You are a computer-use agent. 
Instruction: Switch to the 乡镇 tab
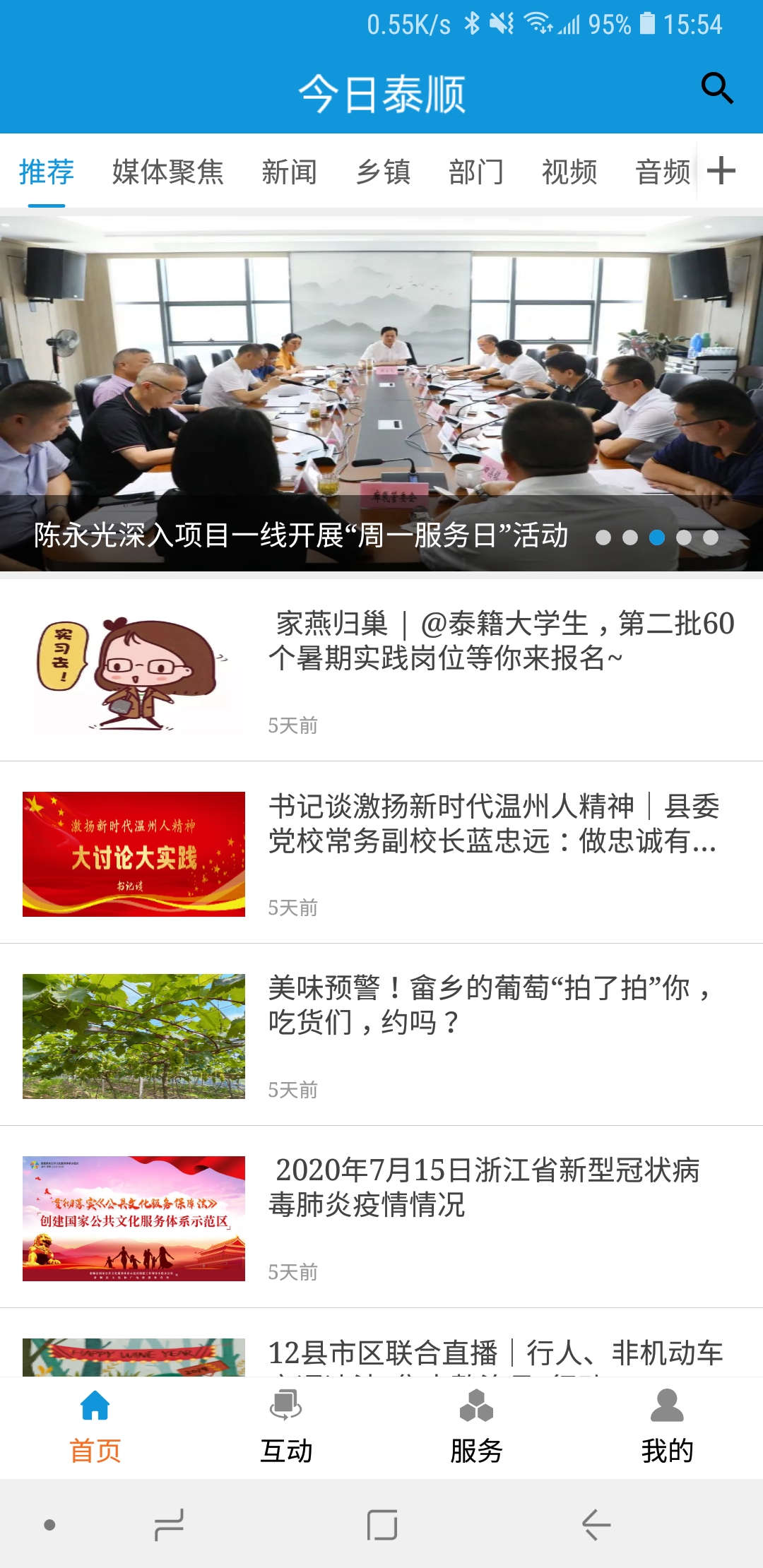(x=384, y=172)
